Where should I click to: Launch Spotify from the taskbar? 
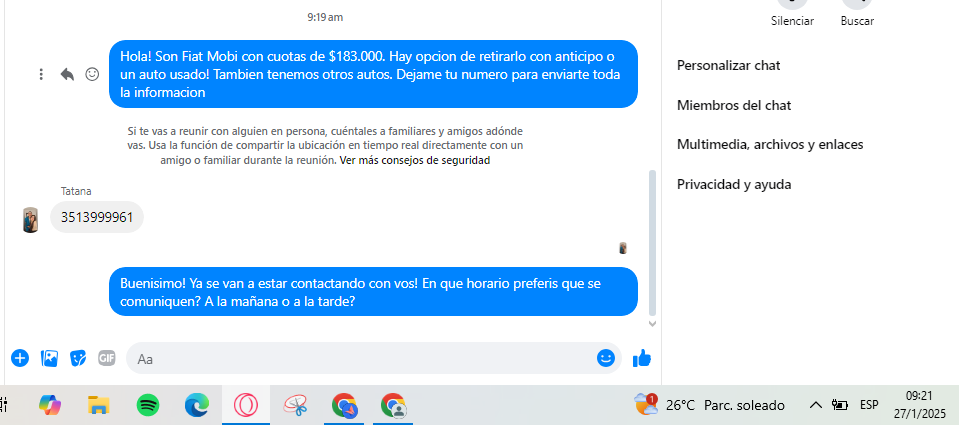pyautogui.click(x=148, y=405)
